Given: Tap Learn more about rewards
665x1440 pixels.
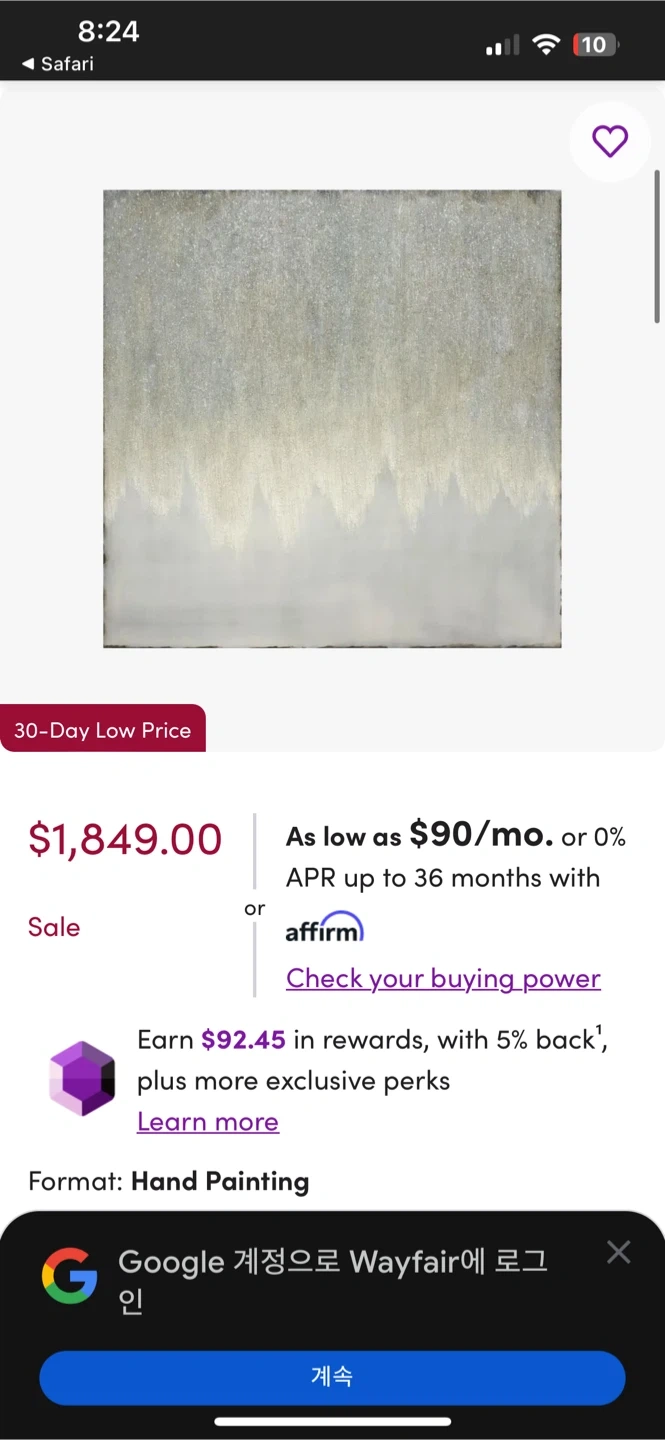Looking at the screenshot, I should pyautogui.click(x=208, y=1122).
